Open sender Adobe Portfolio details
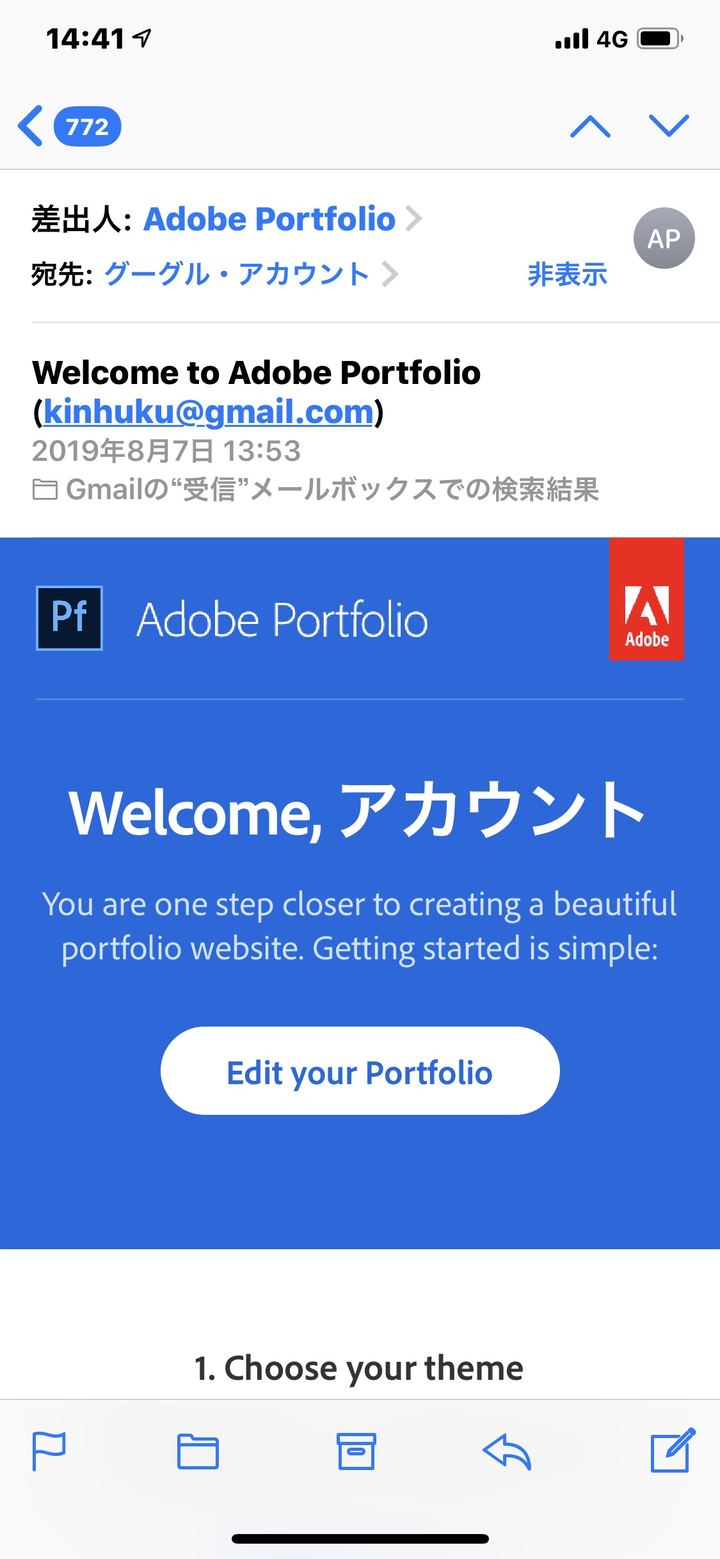This screenshot has width=720, height=1559. (x=270, y=219)
